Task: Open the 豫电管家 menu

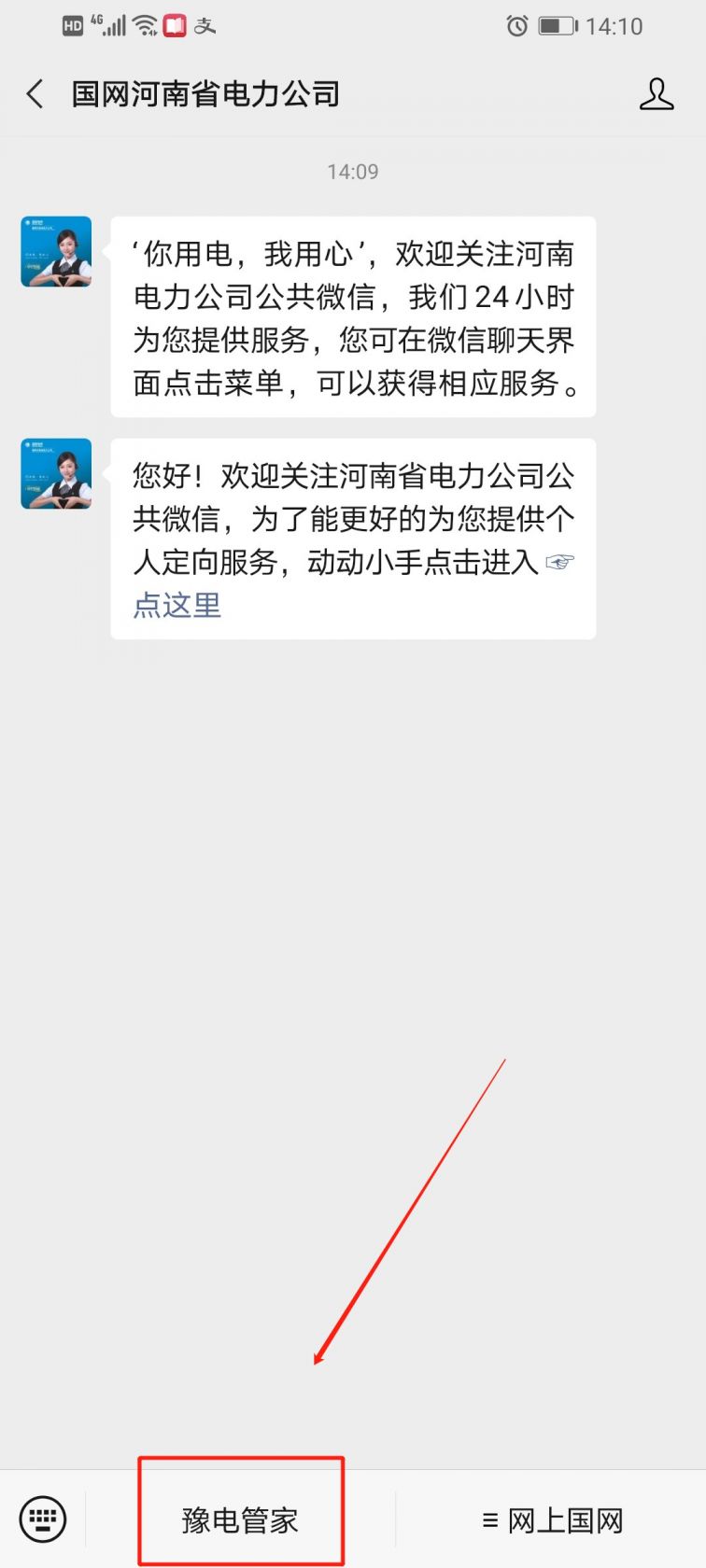Action: click(241, 1519)
